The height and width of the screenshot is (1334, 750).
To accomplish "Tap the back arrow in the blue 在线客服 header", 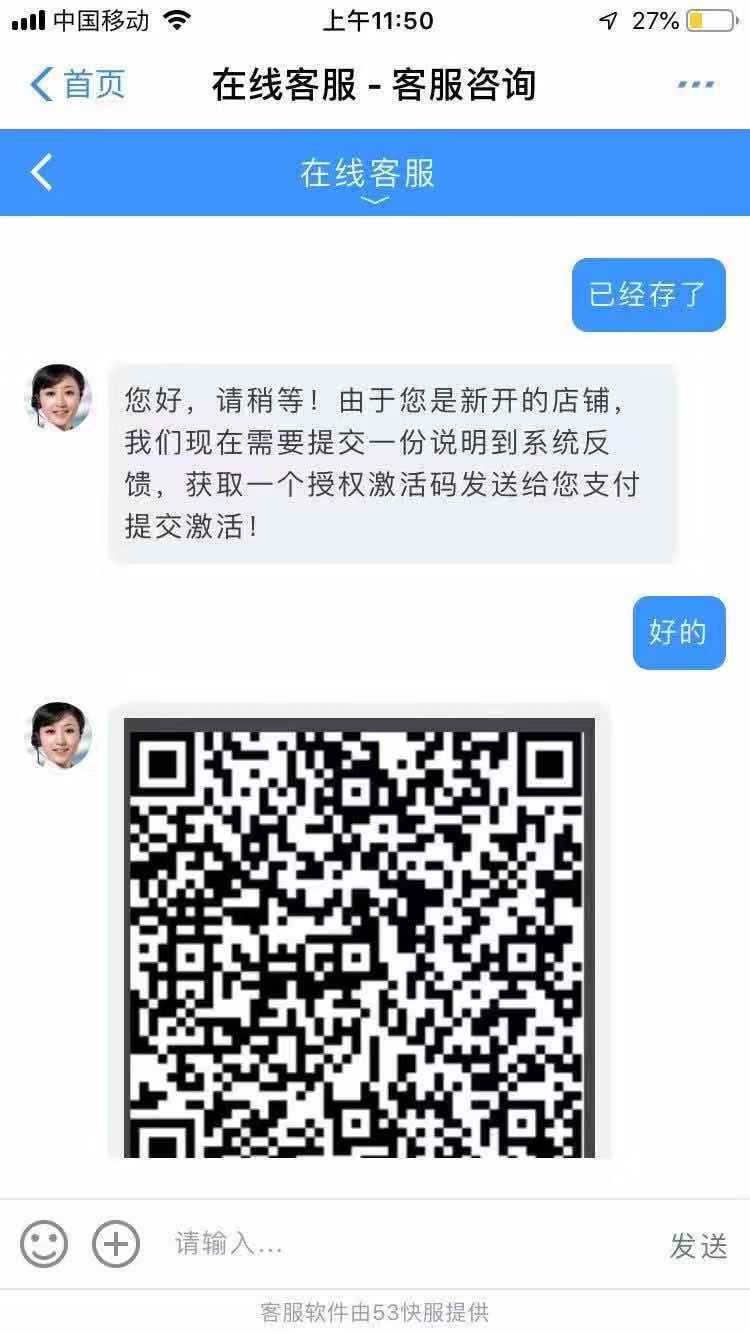I will point(41,172).
